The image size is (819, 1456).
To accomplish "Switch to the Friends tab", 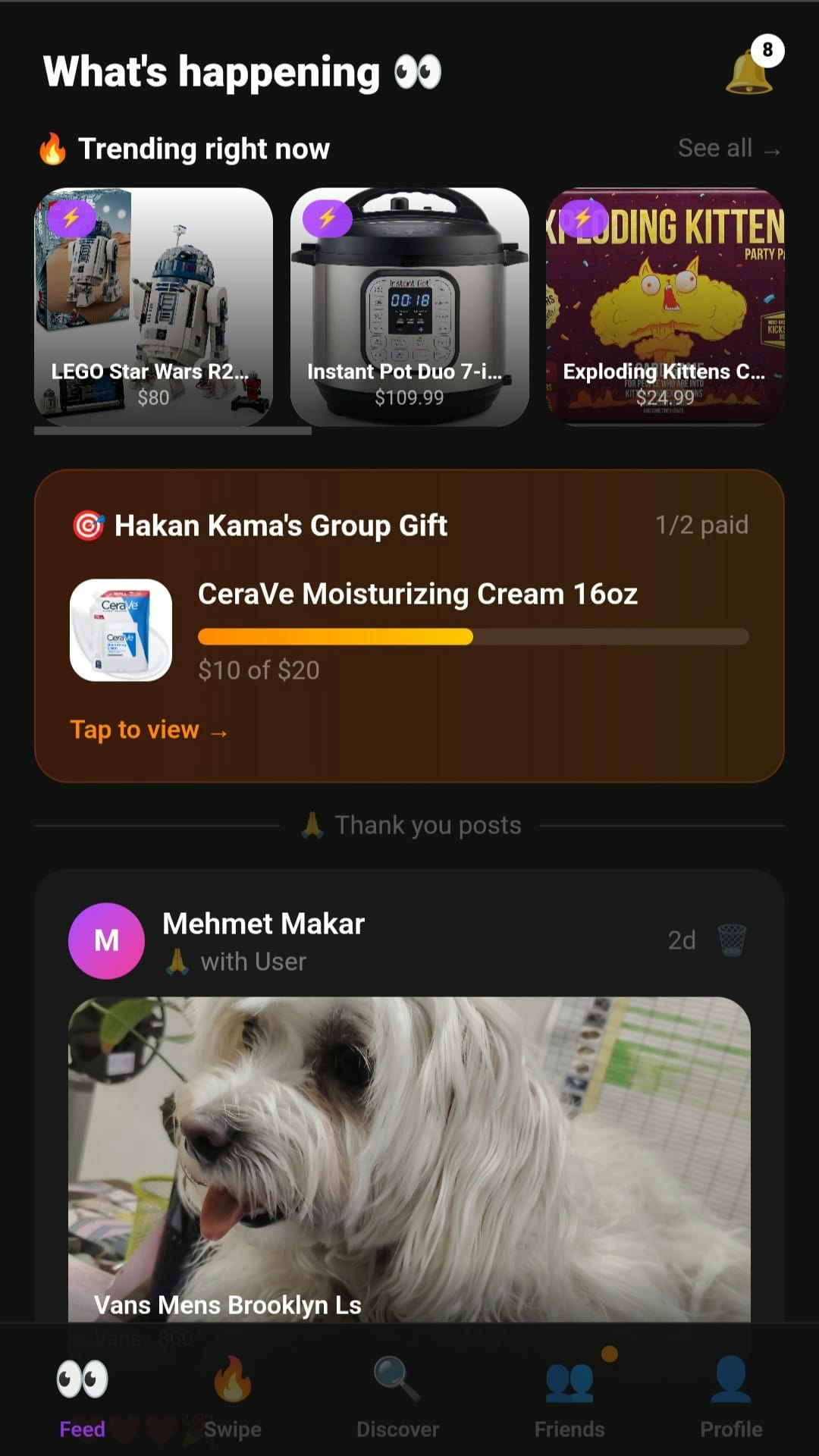I will [x=570, y=1395].
